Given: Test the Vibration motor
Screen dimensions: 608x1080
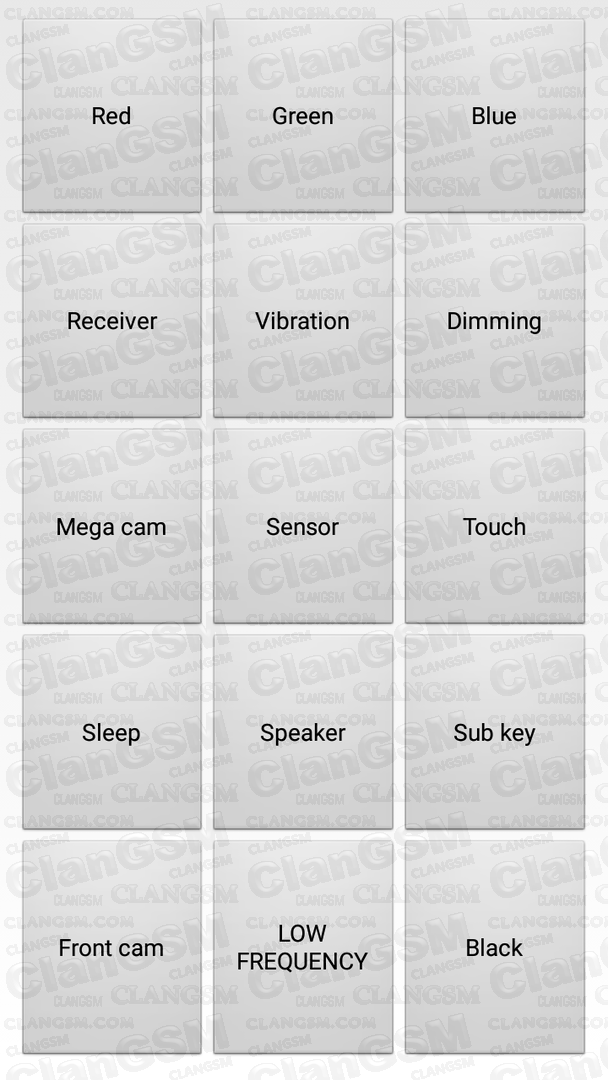Looking at the screenshot, I should point(303,321).
